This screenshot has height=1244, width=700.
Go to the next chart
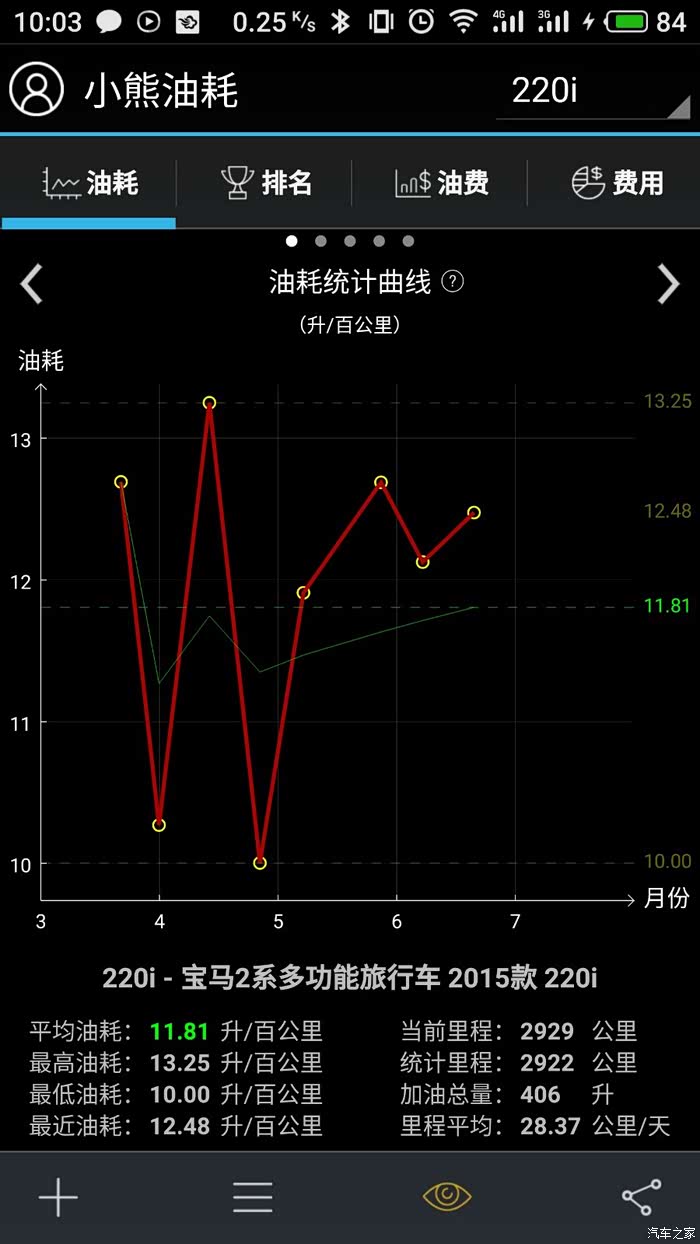[x=668, y=284]
